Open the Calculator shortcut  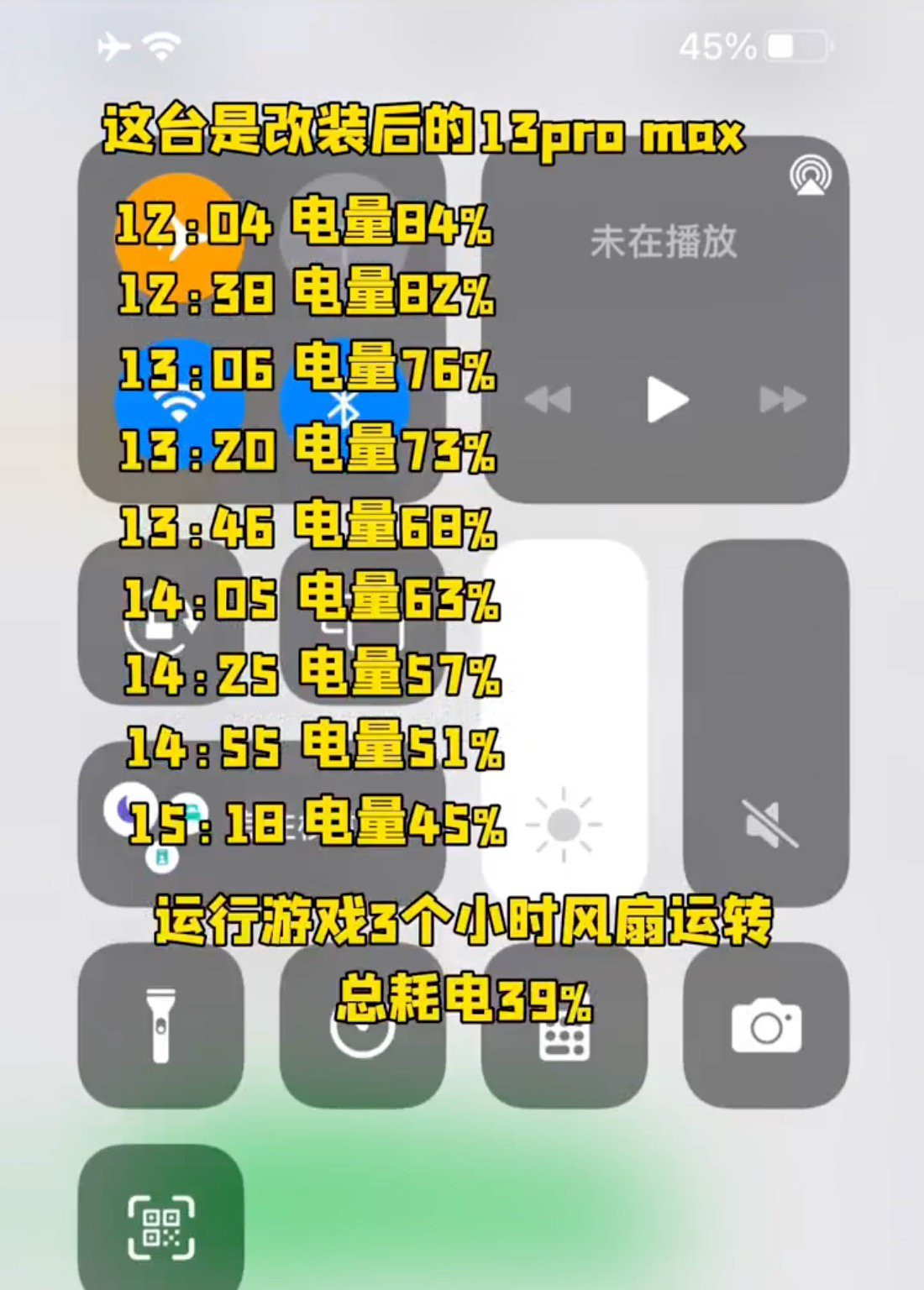tap(564, 1025)
